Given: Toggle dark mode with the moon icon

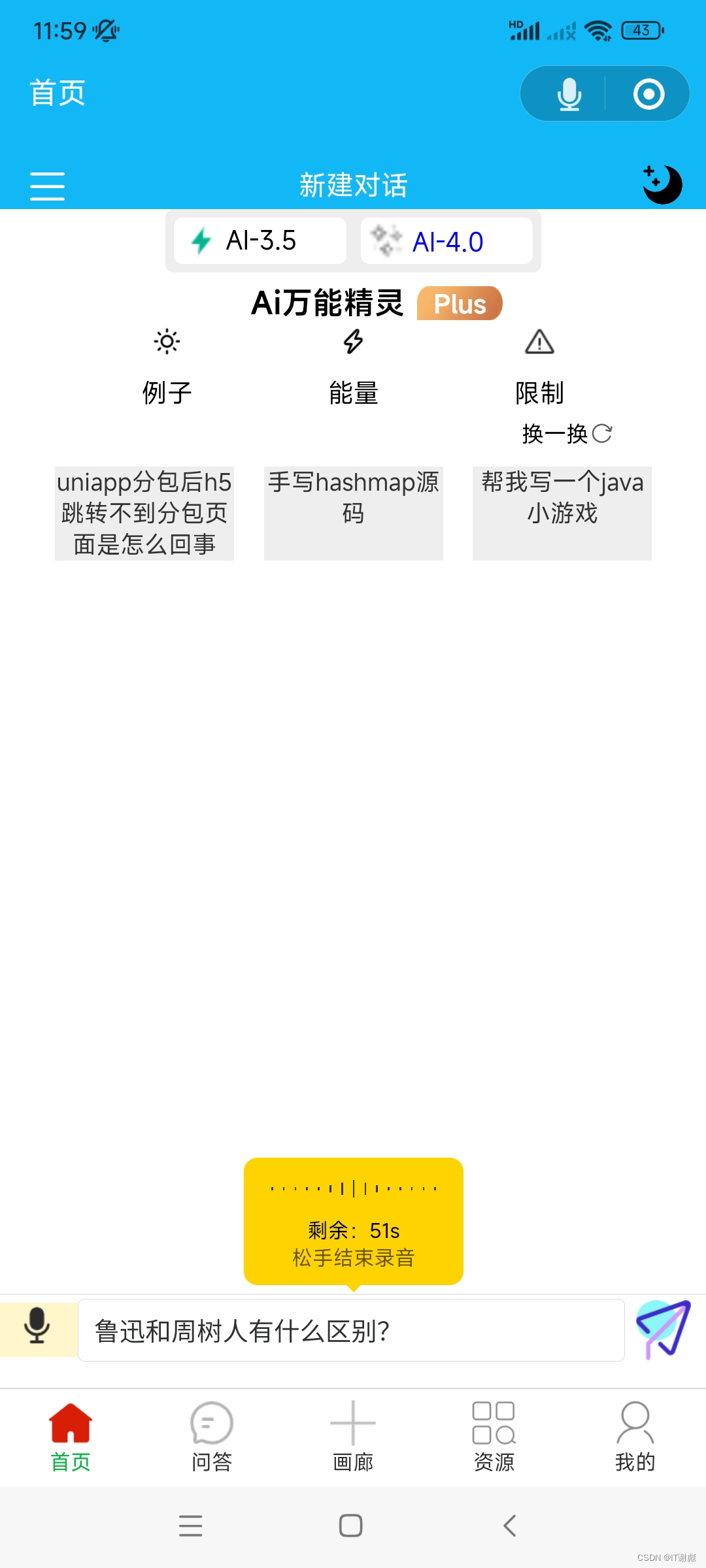Looking at the screenshot, I should [662, 184].
